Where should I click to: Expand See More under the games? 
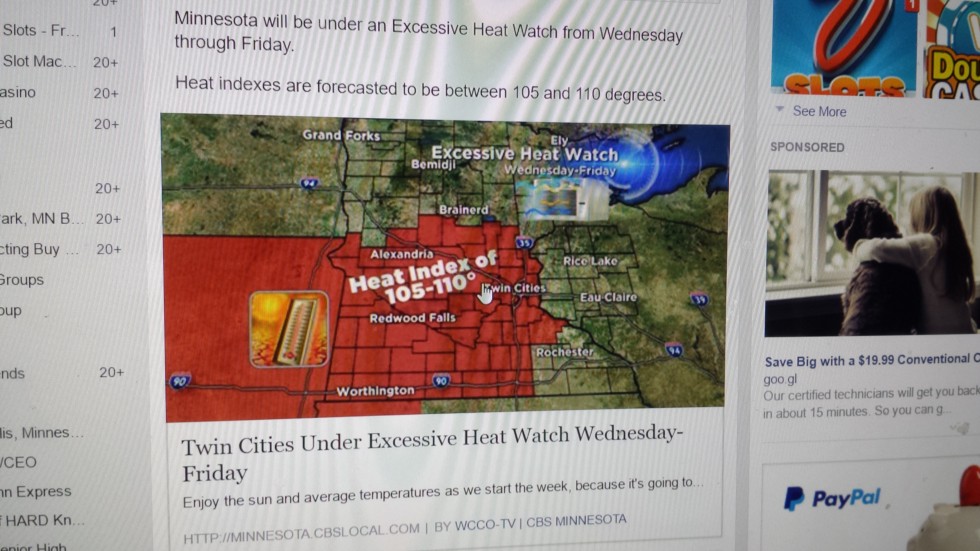[x=818, y=112]
